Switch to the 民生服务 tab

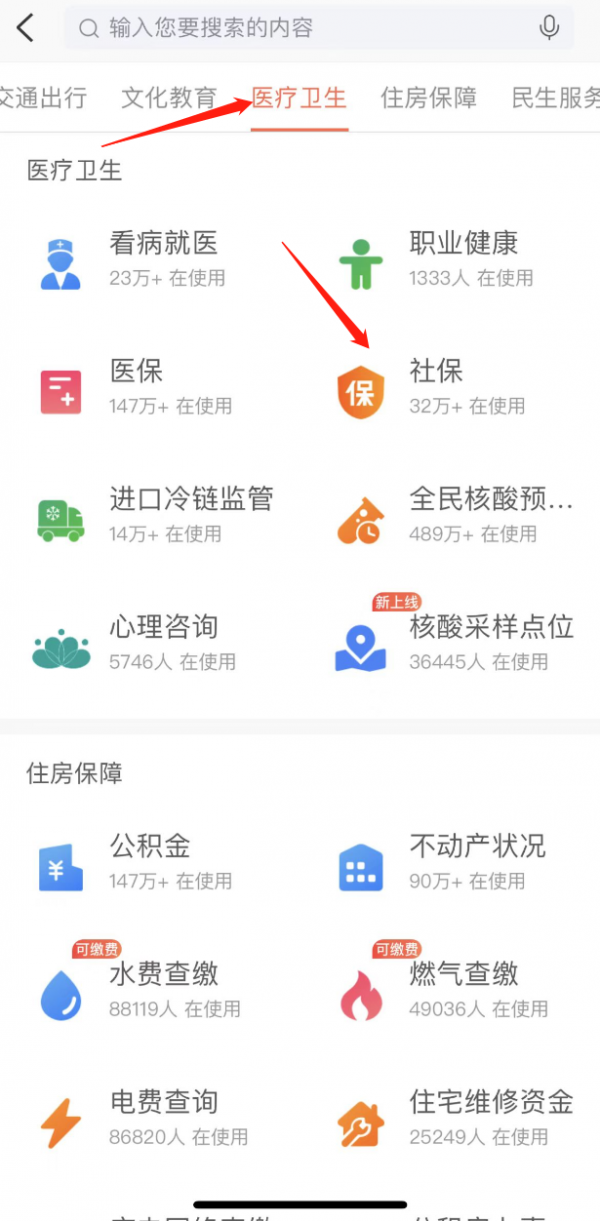point(556,98)
